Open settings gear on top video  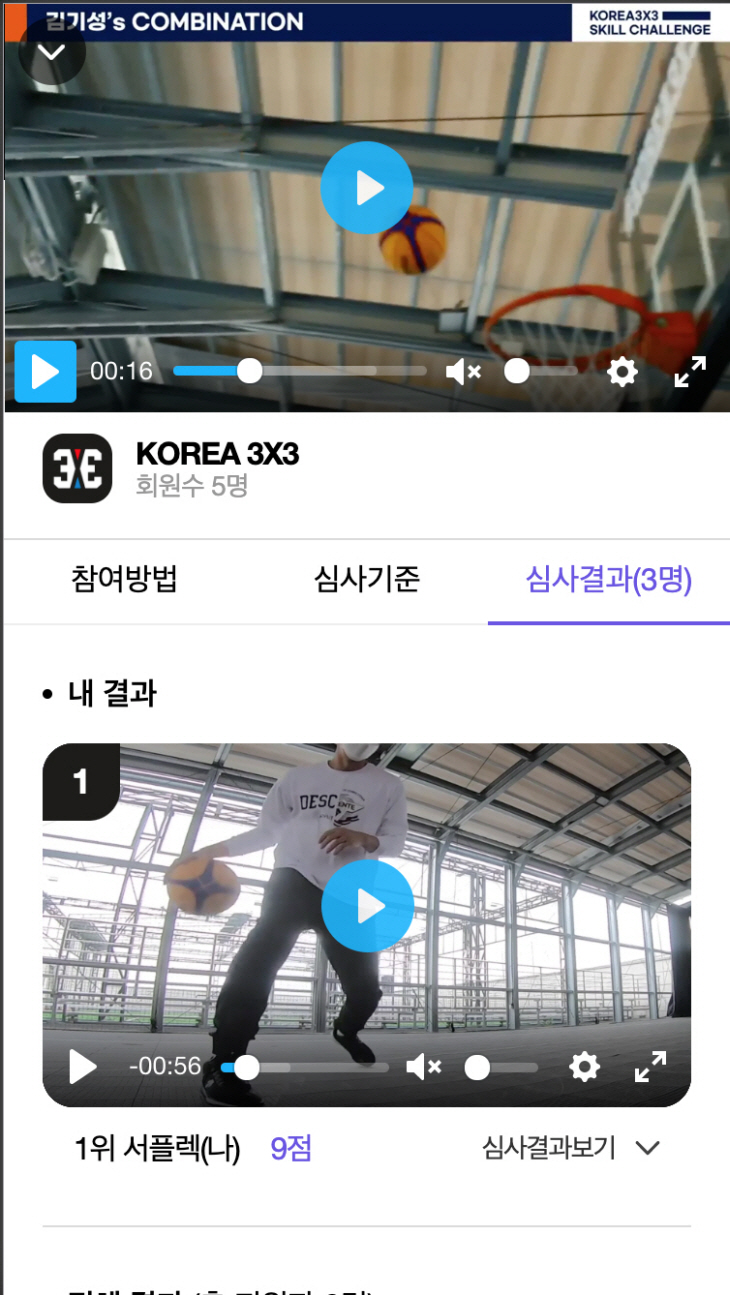coord(622,372)
